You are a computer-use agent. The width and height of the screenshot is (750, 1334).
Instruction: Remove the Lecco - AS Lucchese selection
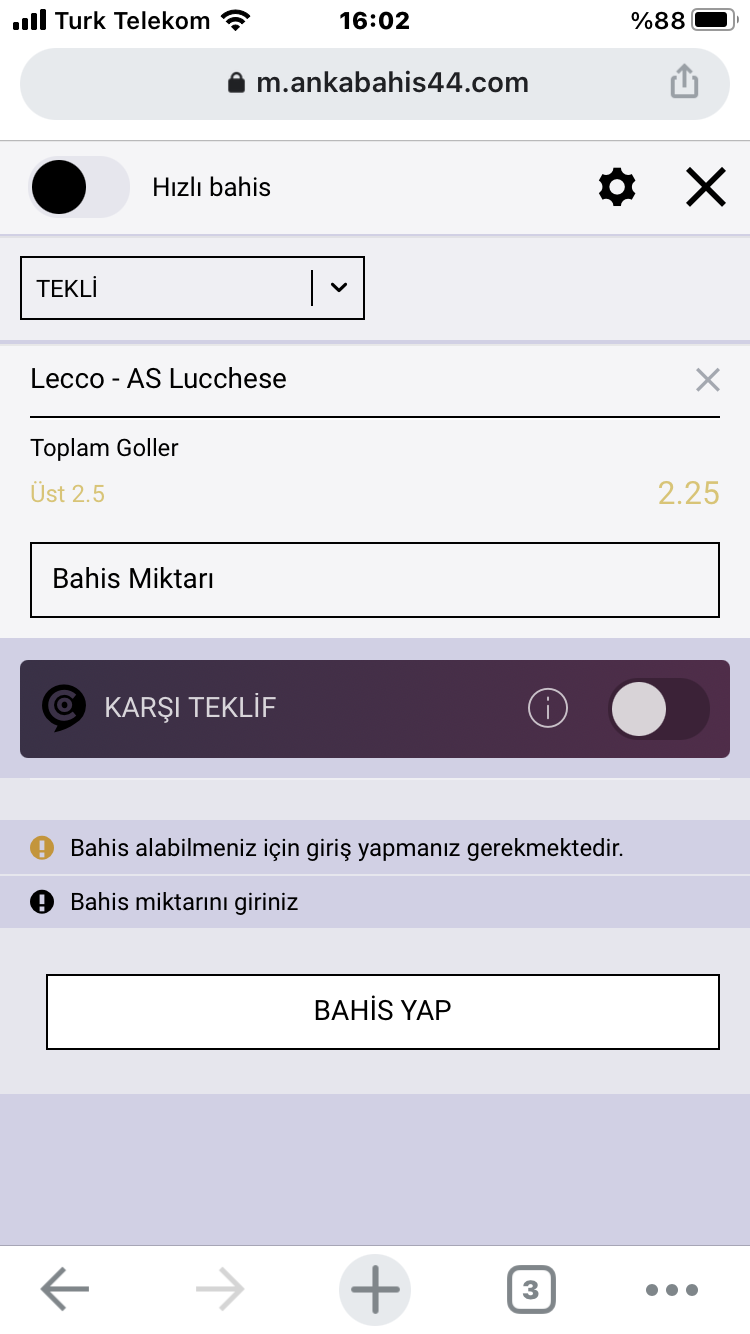tap(707, 379)
